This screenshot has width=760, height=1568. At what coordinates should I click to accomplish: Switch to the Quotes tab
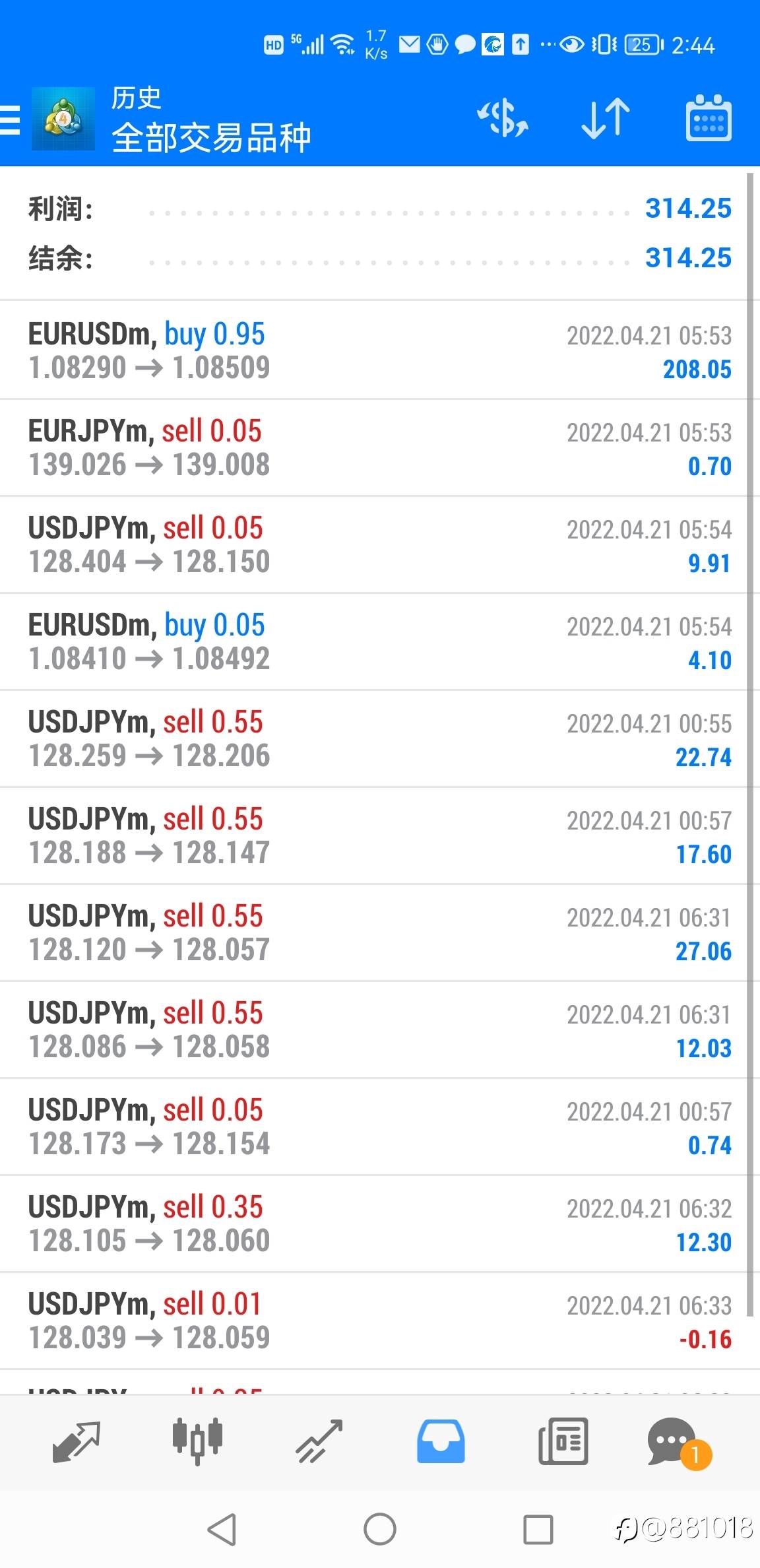coord(76,1442)
